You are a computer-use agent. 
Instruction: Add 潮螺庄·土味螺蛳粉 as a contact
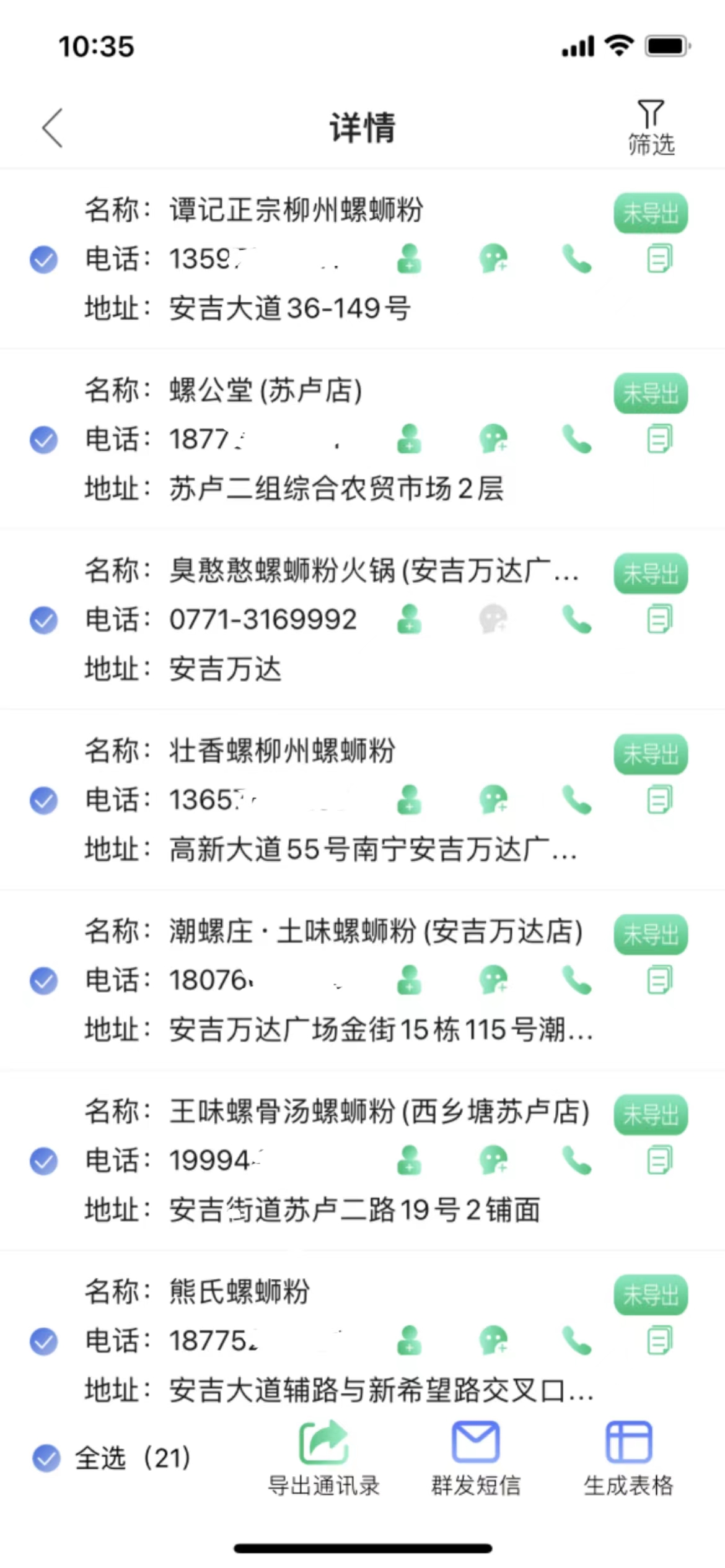point(409,980)
